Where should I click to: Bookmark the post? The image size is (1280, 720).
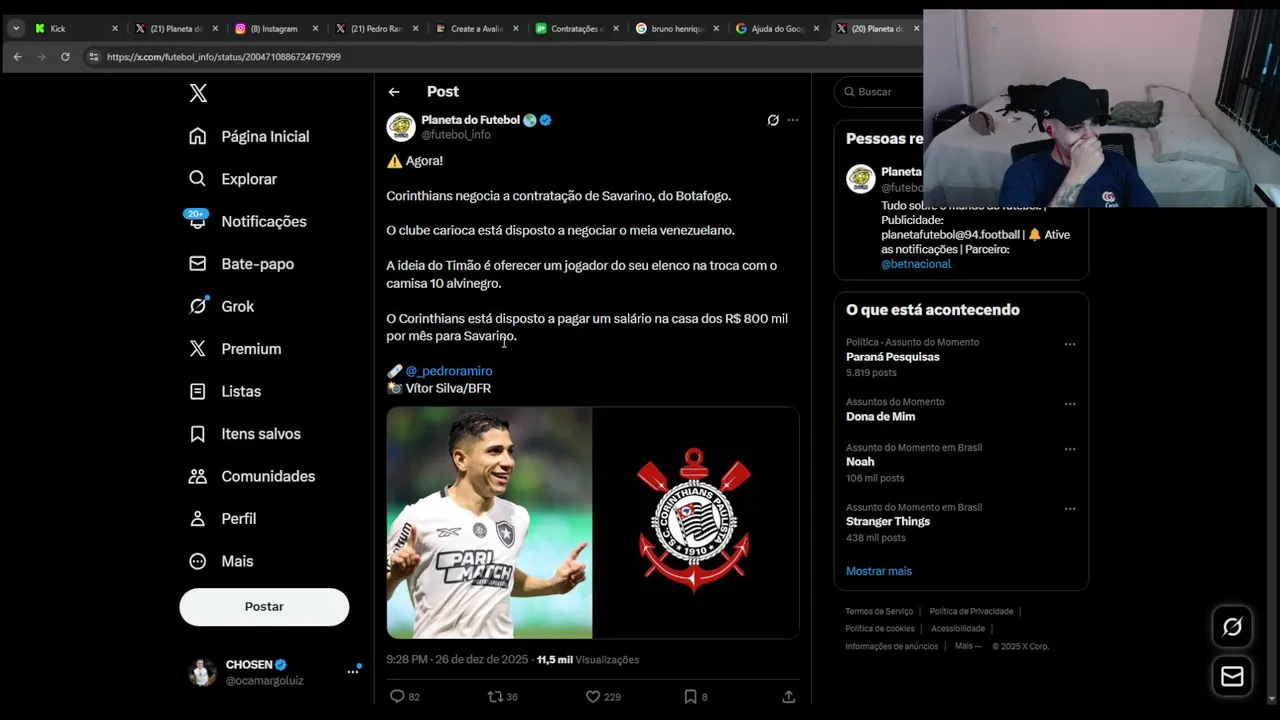(x=690, y=696)
